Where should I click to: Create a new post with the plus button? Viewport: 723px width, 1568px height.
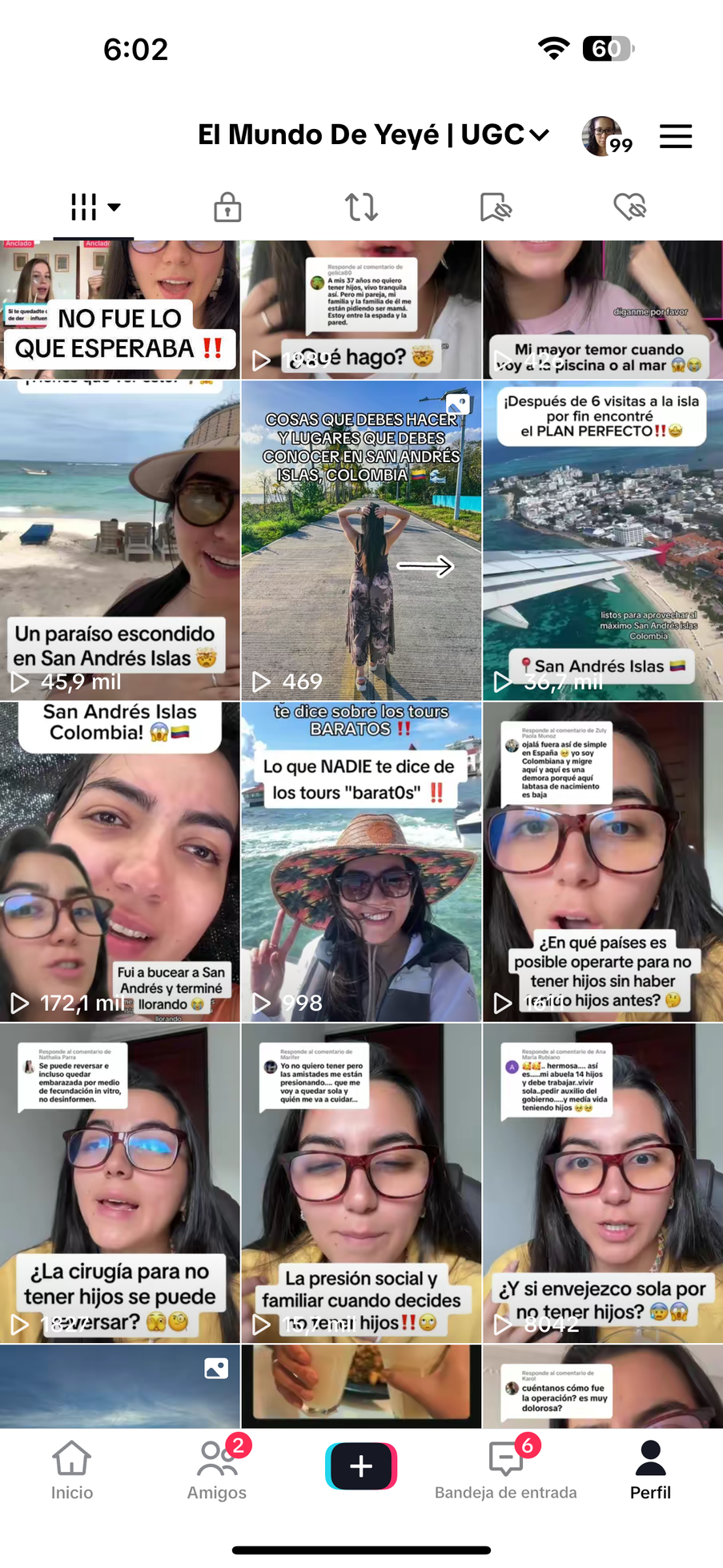361,1465
